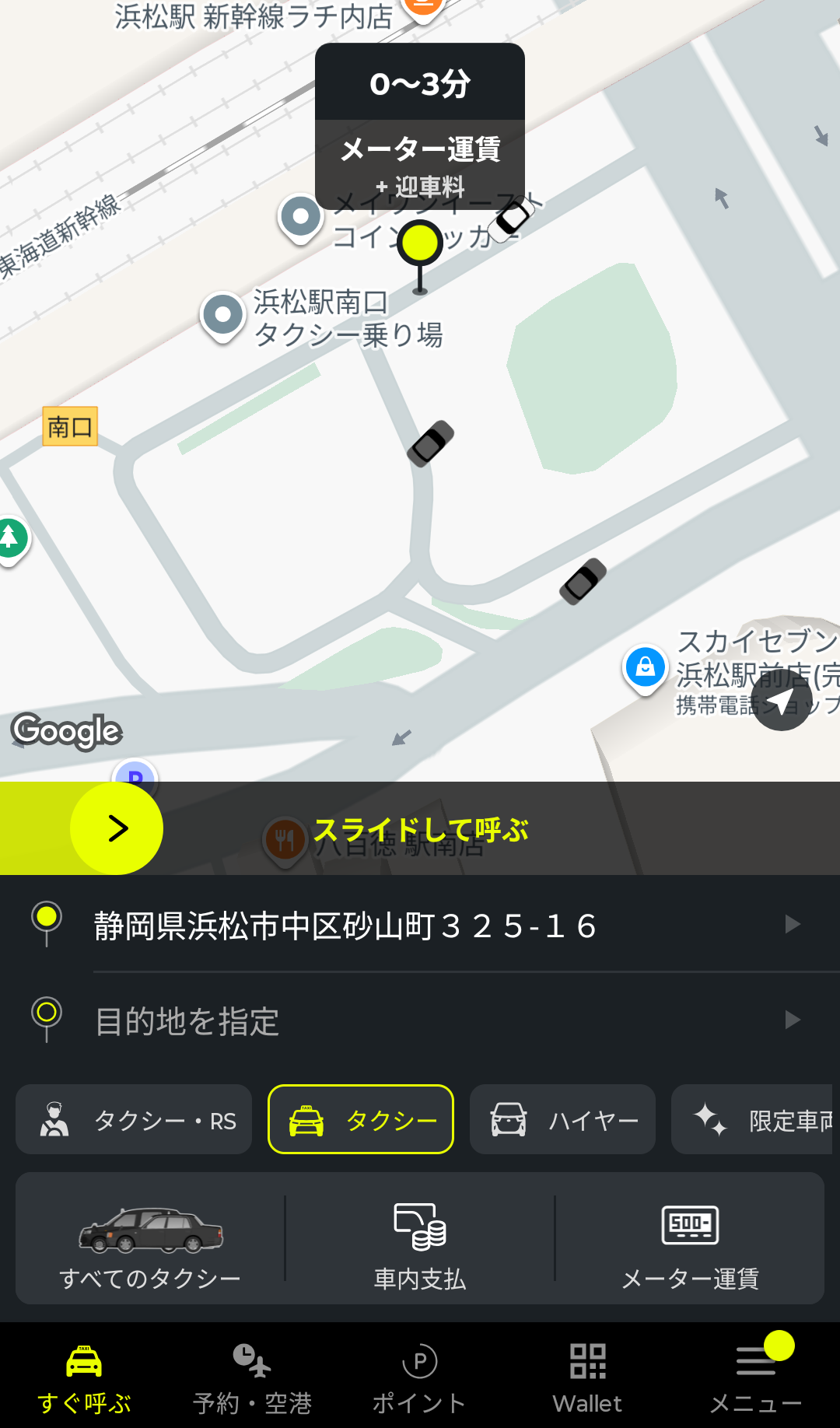The width and height of the screenshot is (840, 1428).
Task: Choose the ハイヤー vehicle chip
Action: [x=562, y=1120]
